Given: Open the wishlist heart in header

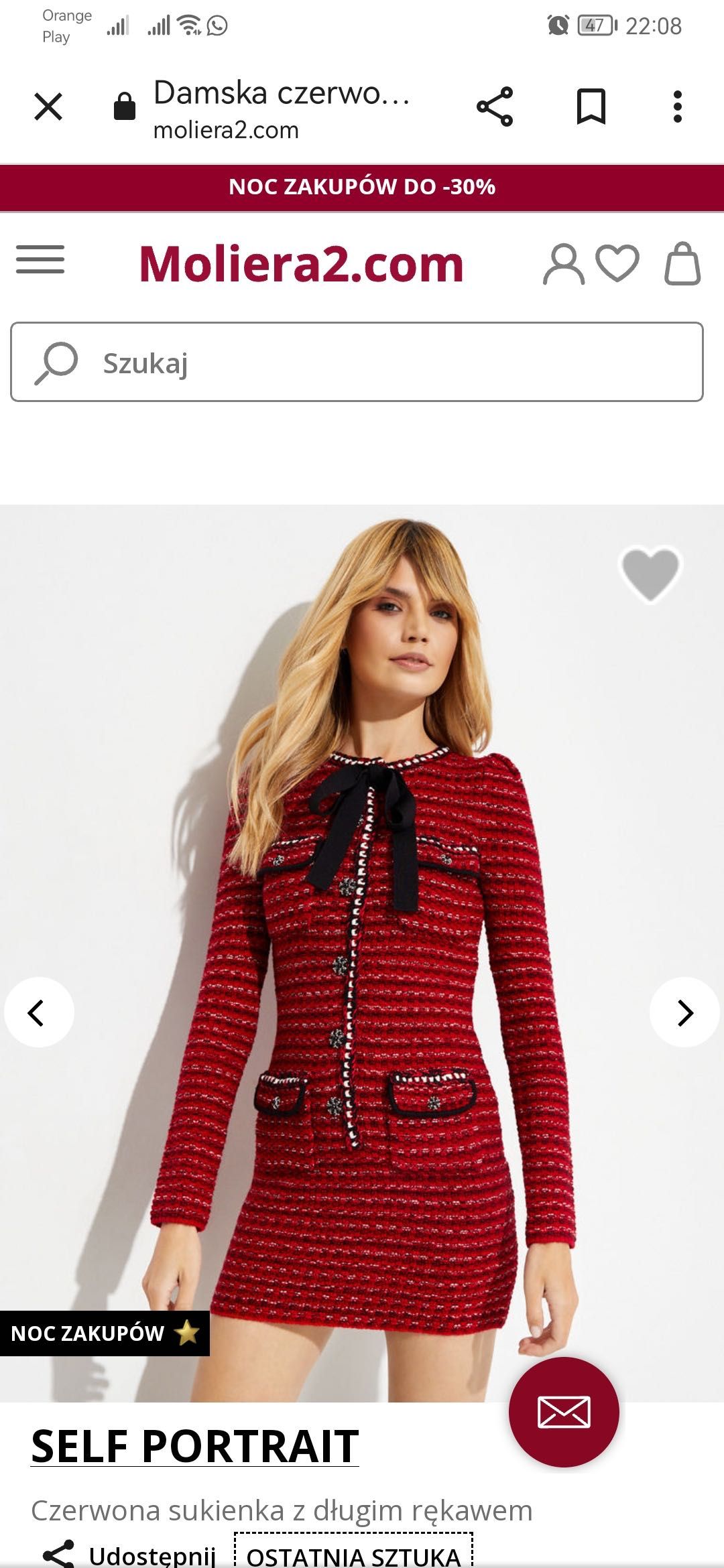Looking at the screenshot, I should pos(617,263).
